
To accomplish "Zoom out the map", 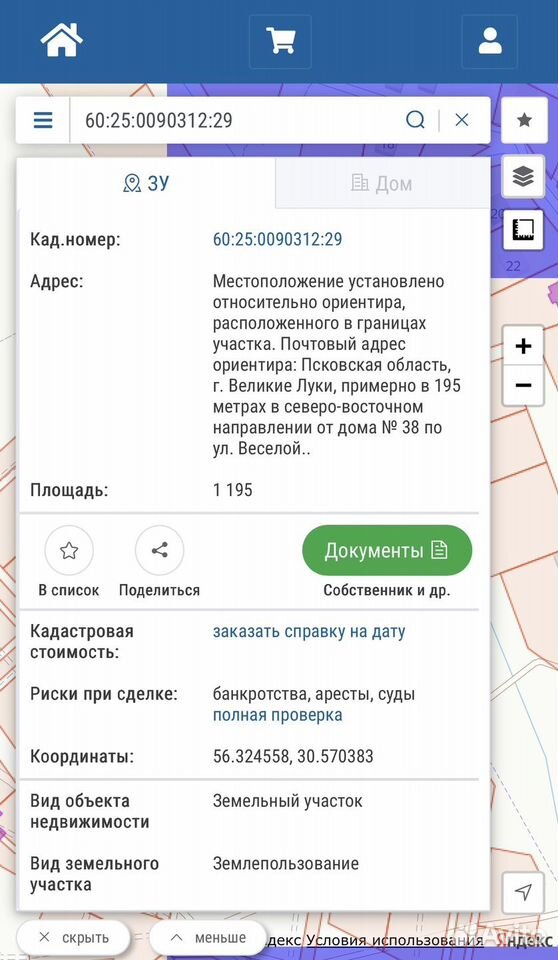I will click(523, 386).
